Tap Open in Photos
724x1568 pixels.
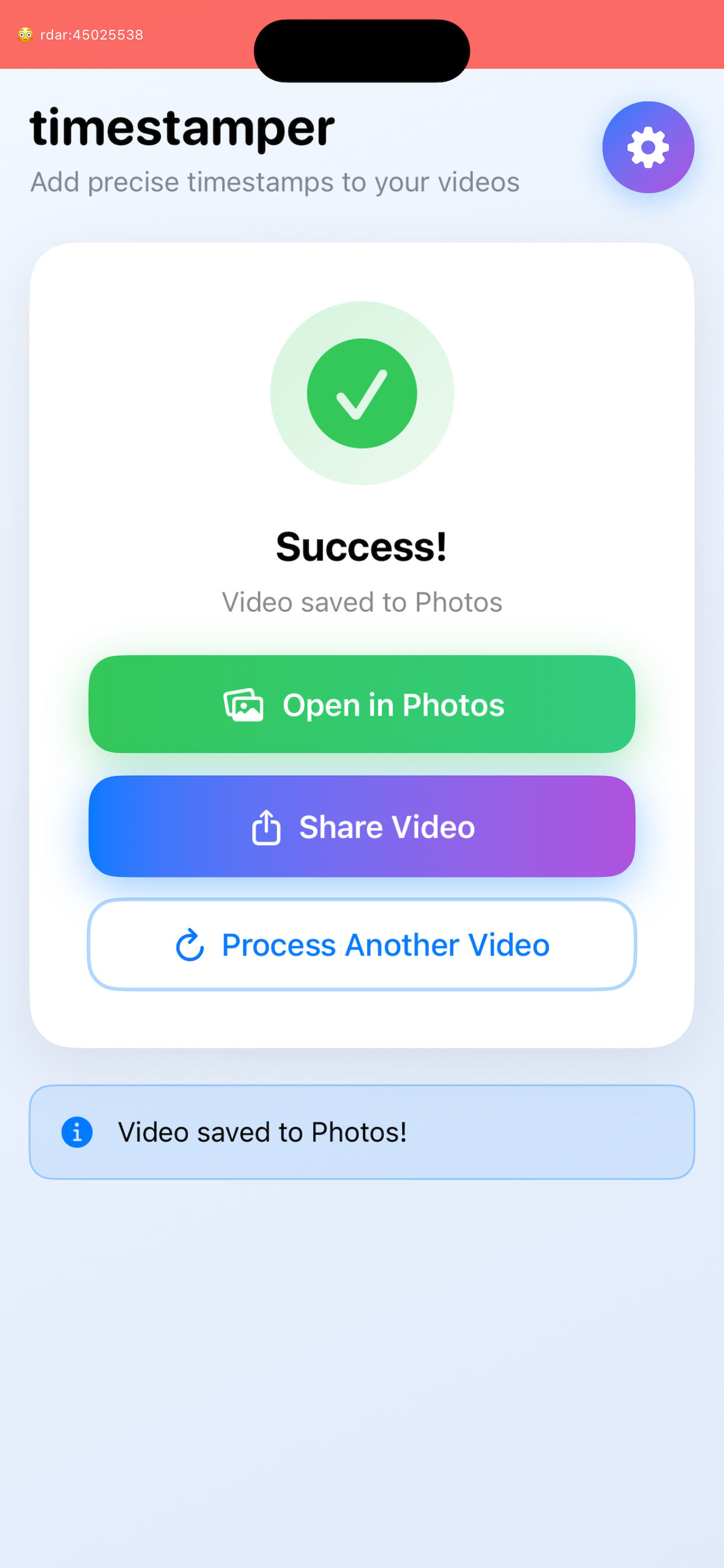click(x=362, y=704)
